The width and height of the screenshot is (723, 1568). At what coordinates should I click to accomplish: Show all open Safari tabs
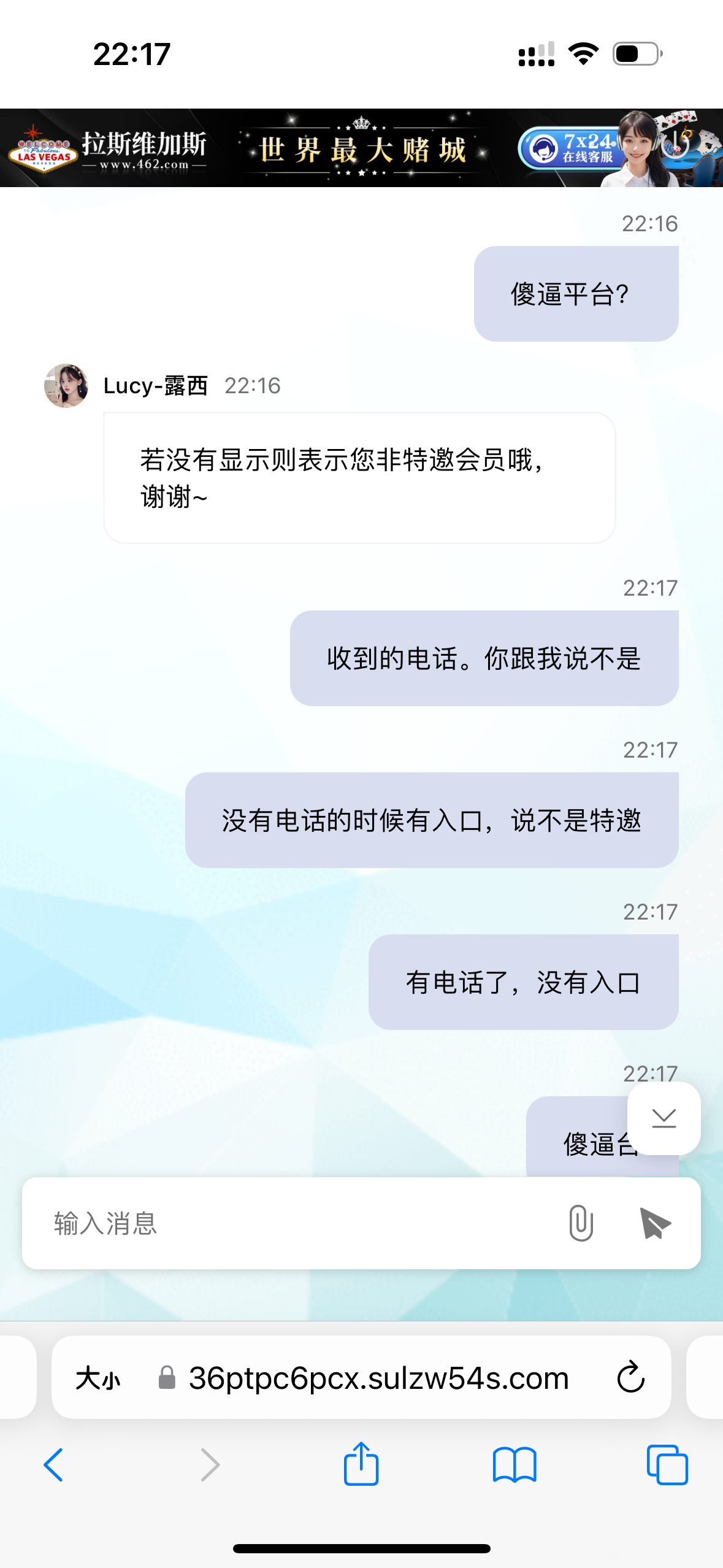point(667,1465)
